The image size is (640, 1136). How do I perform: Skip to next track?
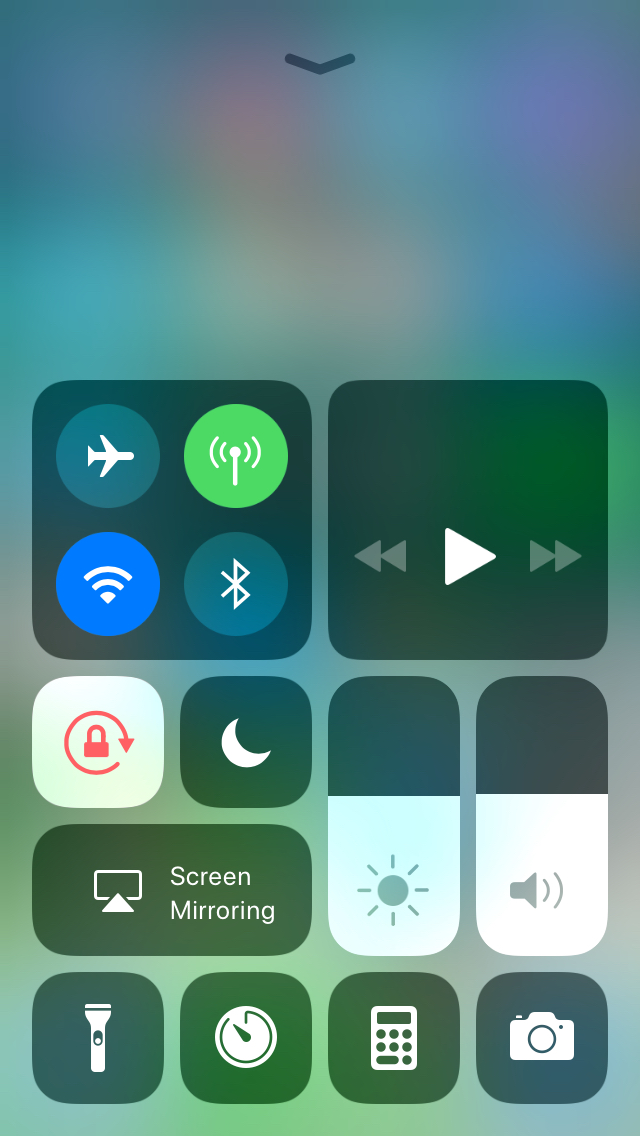[x=556, y=556]
